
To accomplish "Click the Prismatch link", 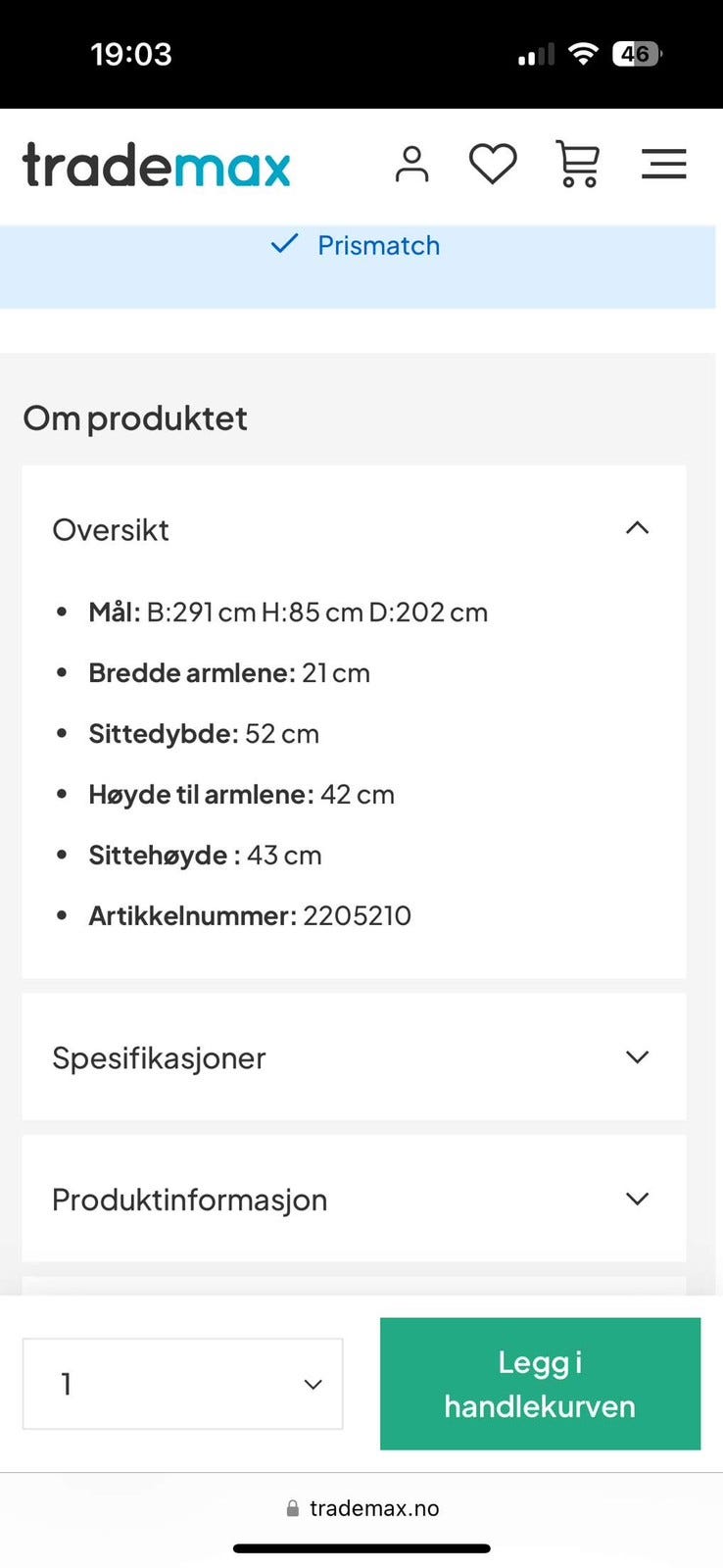I will click(378, 245).
